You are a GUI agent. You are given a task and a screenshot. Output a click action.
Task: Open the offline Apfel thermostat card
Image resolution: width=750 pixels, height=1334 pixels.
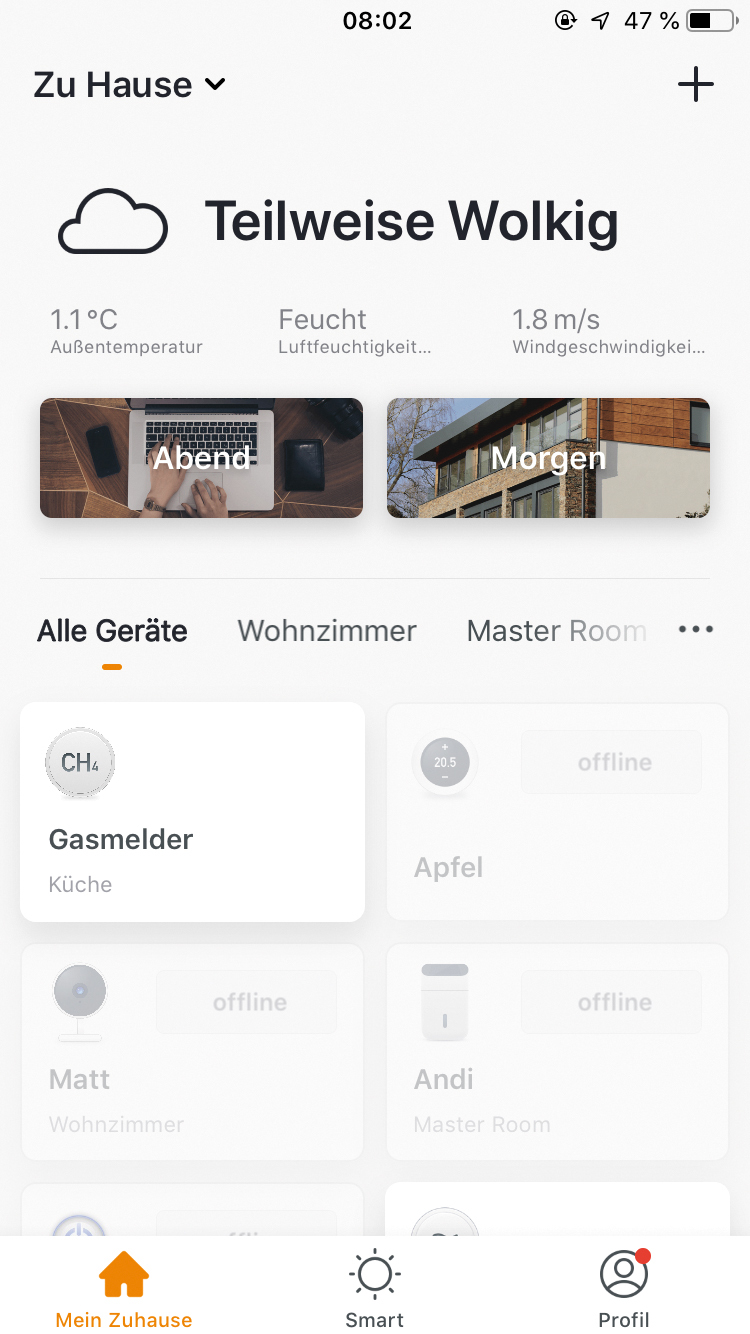[x=557, y=811]
